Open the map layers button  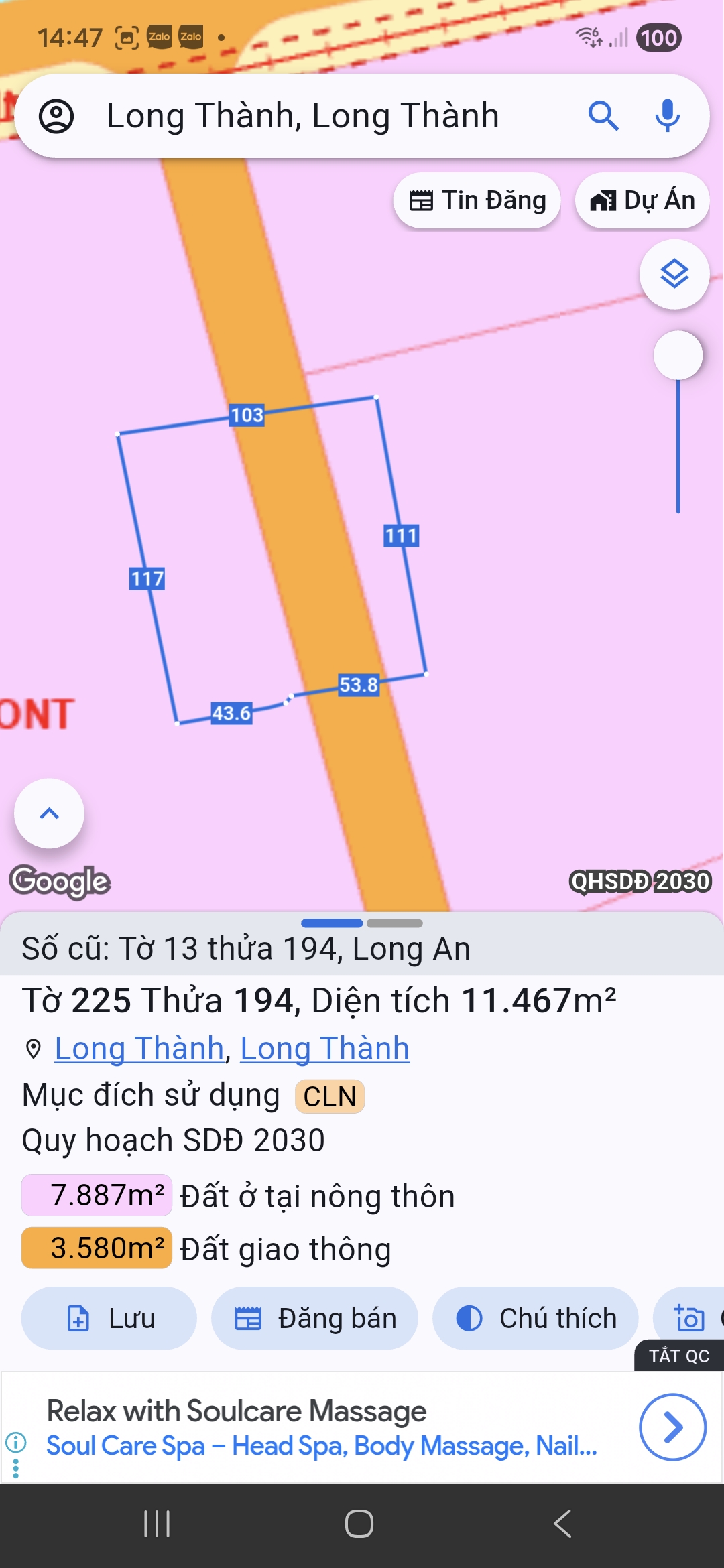point(674,274)
